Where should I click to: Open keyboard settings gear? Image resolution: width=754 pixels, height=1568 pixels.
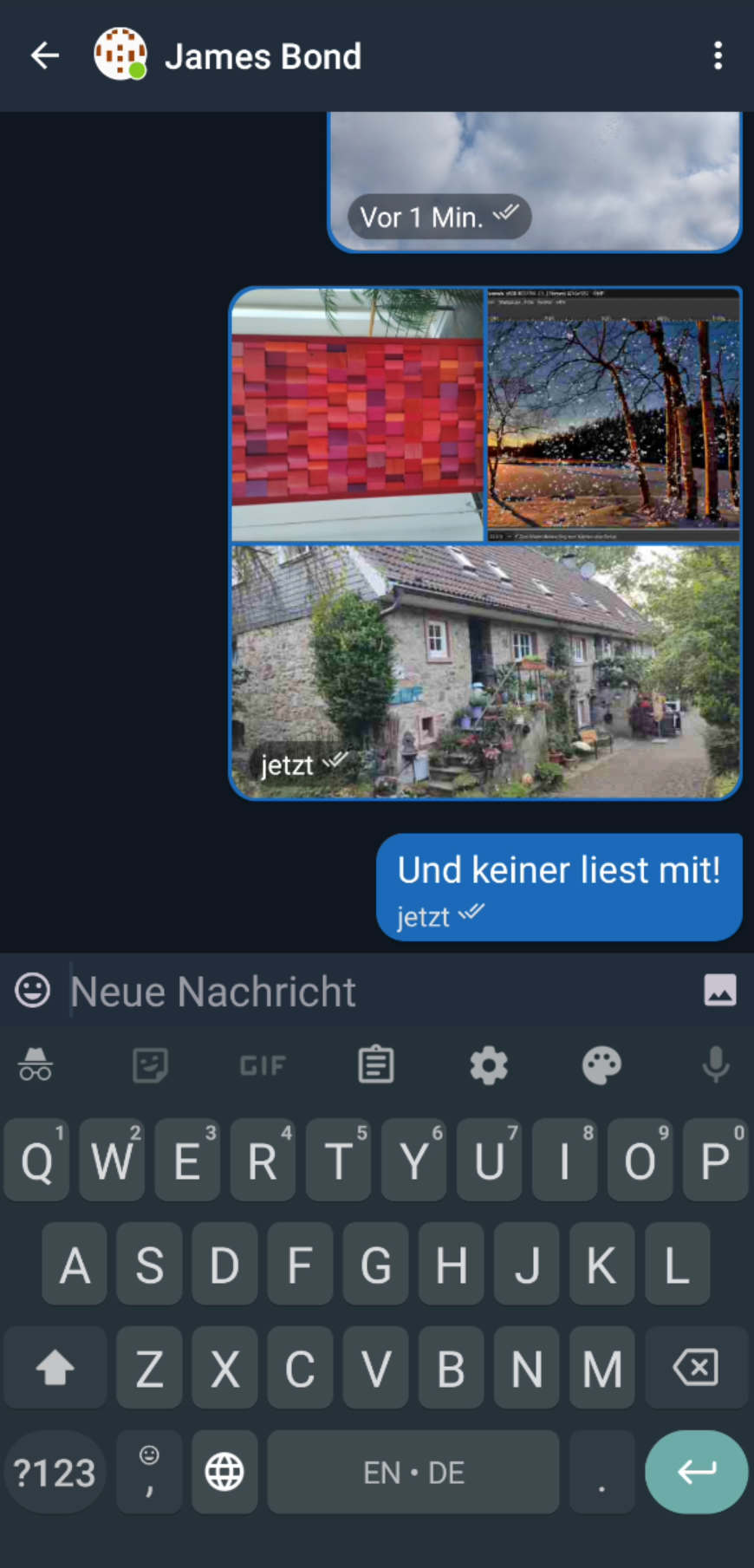tap(489, 1064)
